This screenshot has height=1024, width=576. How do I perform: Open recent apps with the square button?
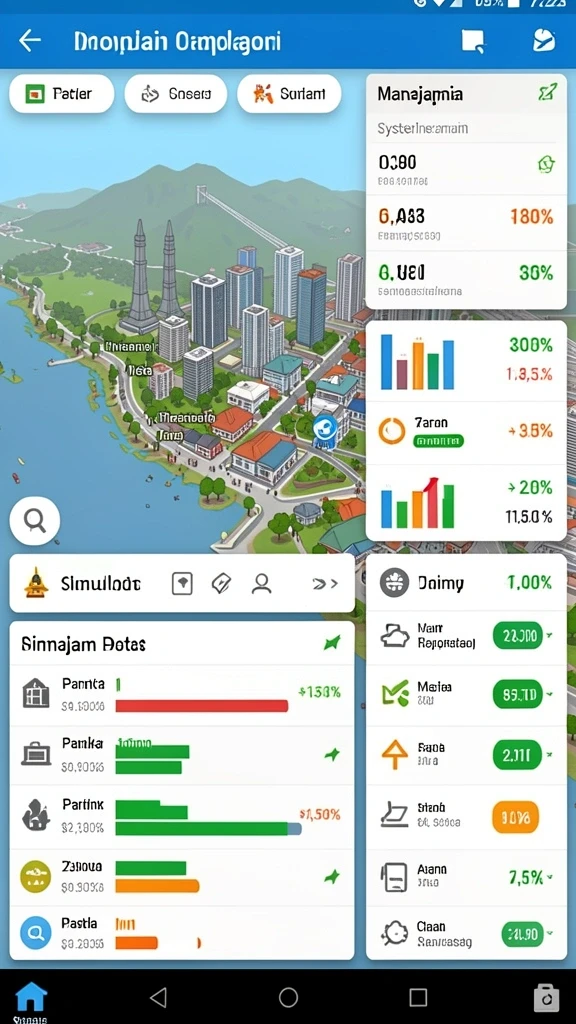[x=418, y=997]
